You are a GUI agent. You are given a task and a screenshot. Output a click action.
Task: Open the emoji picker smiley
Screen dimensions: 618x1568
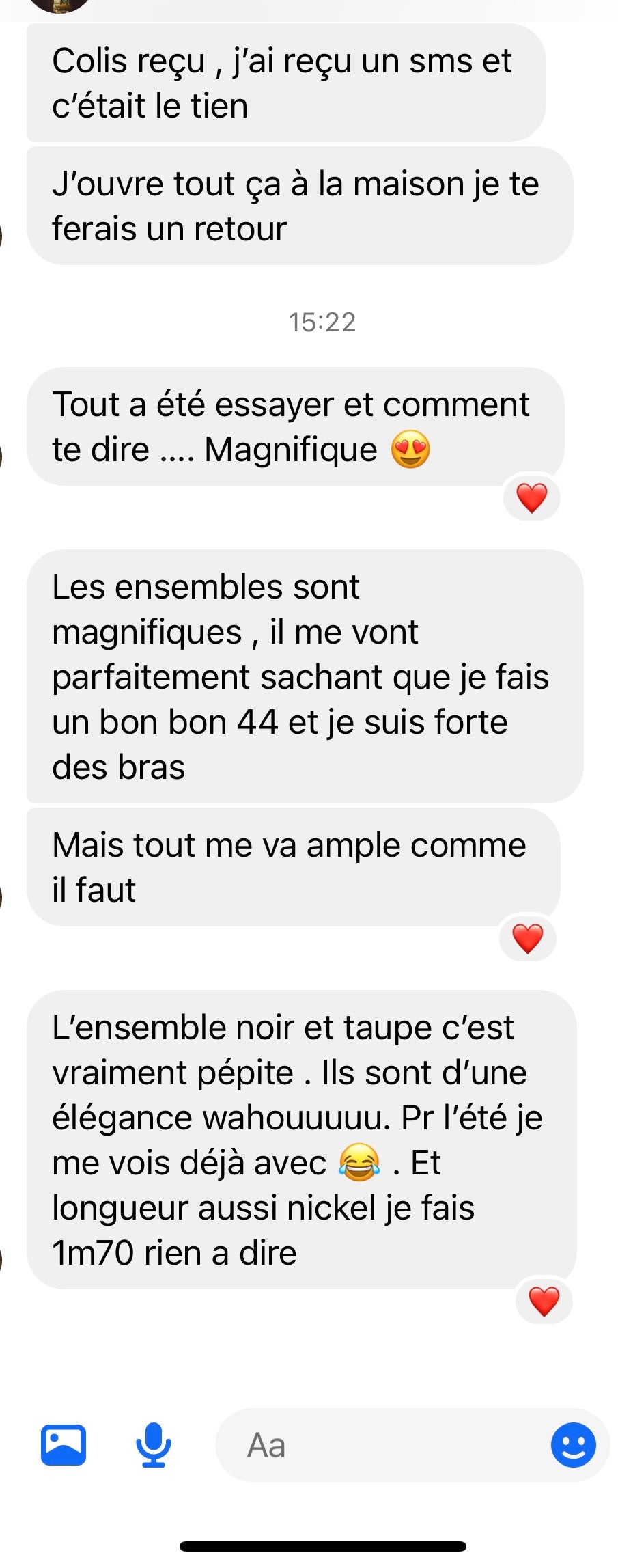point(573,1444)
